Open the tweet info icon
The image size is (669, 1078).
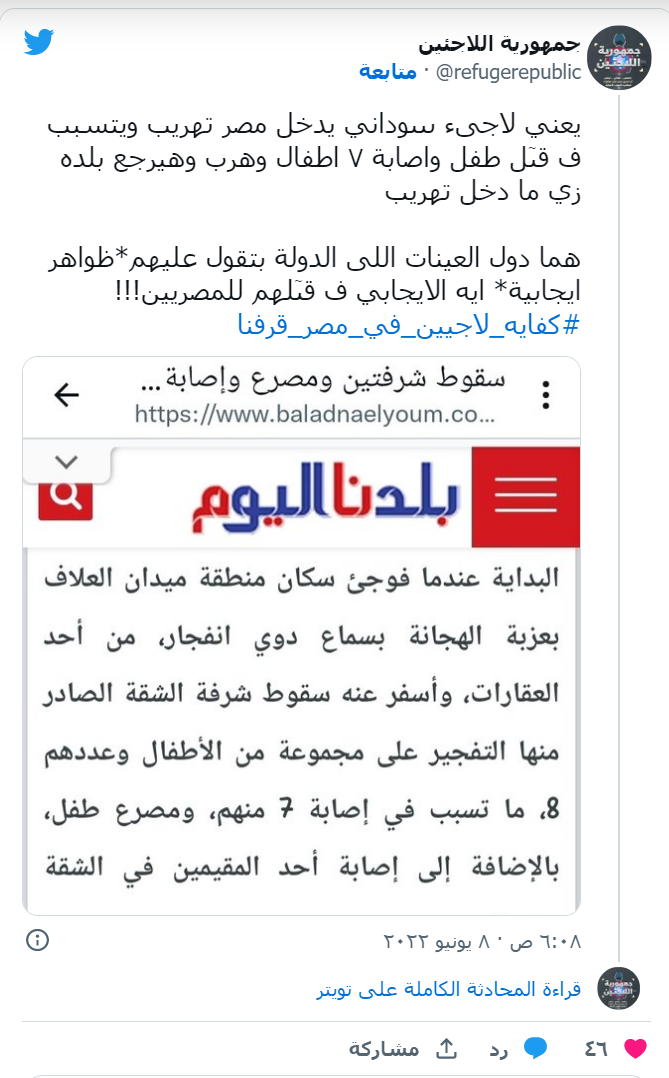37,941
